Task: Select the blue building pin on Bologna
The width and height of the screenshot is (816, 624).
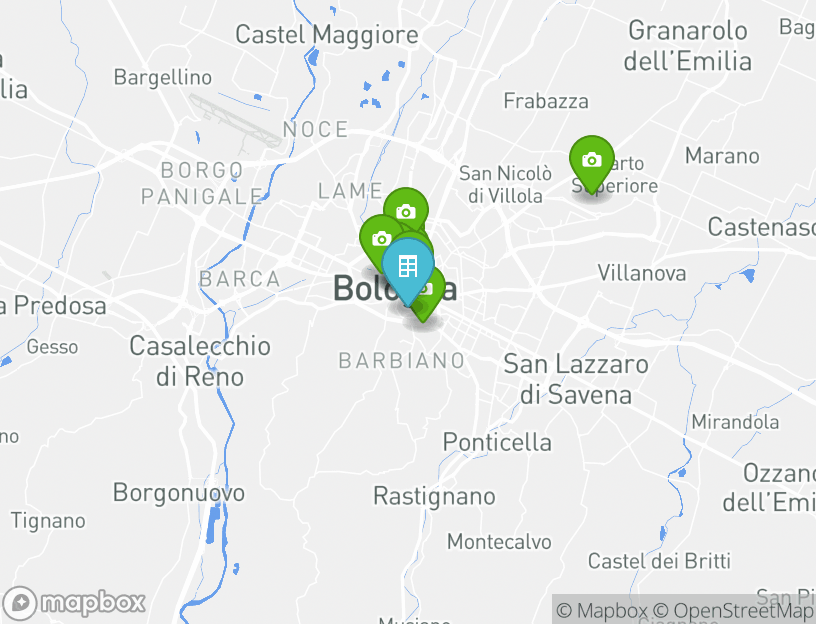Action: (x=407, y=267)
